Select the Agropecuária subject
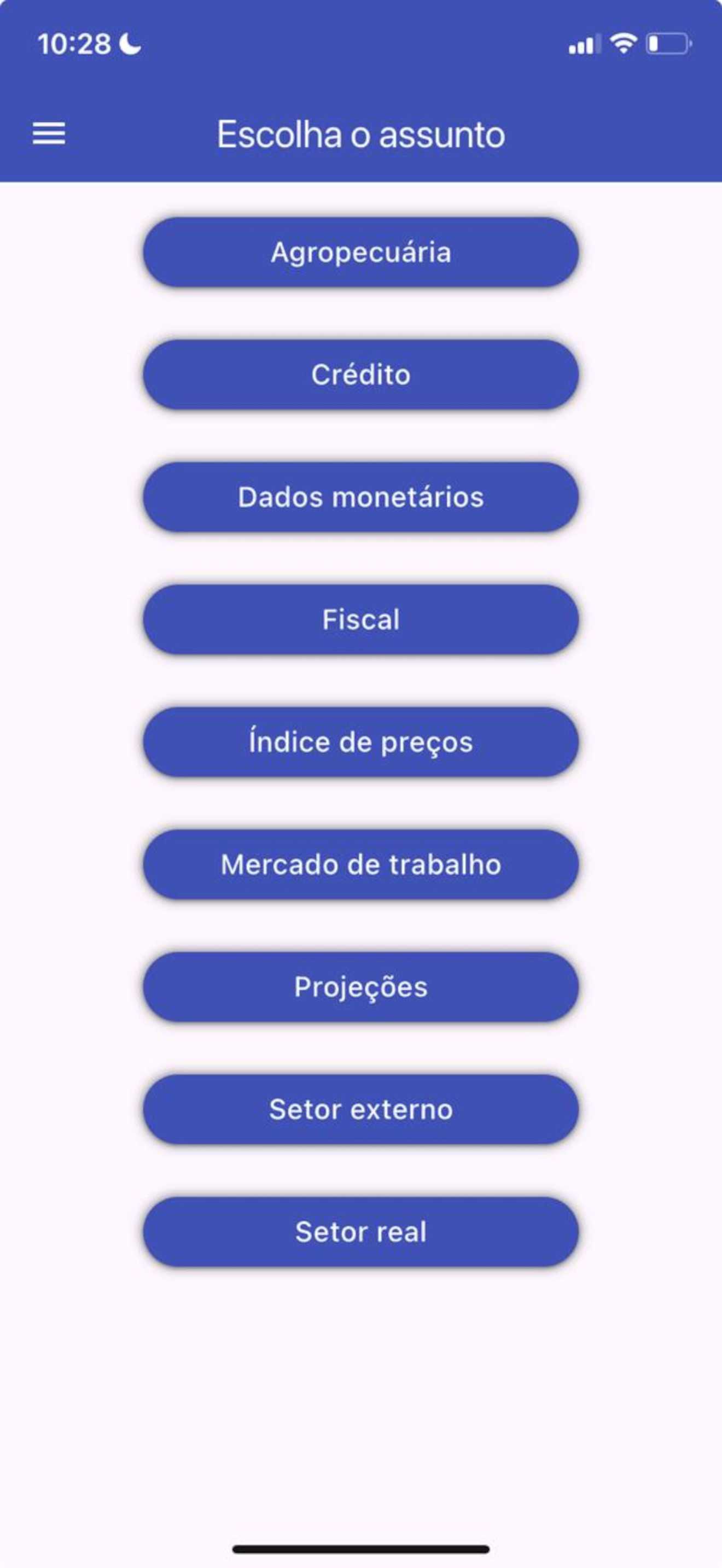The image size is (722, 1568). pyautogui.click(x=360, y=253)
